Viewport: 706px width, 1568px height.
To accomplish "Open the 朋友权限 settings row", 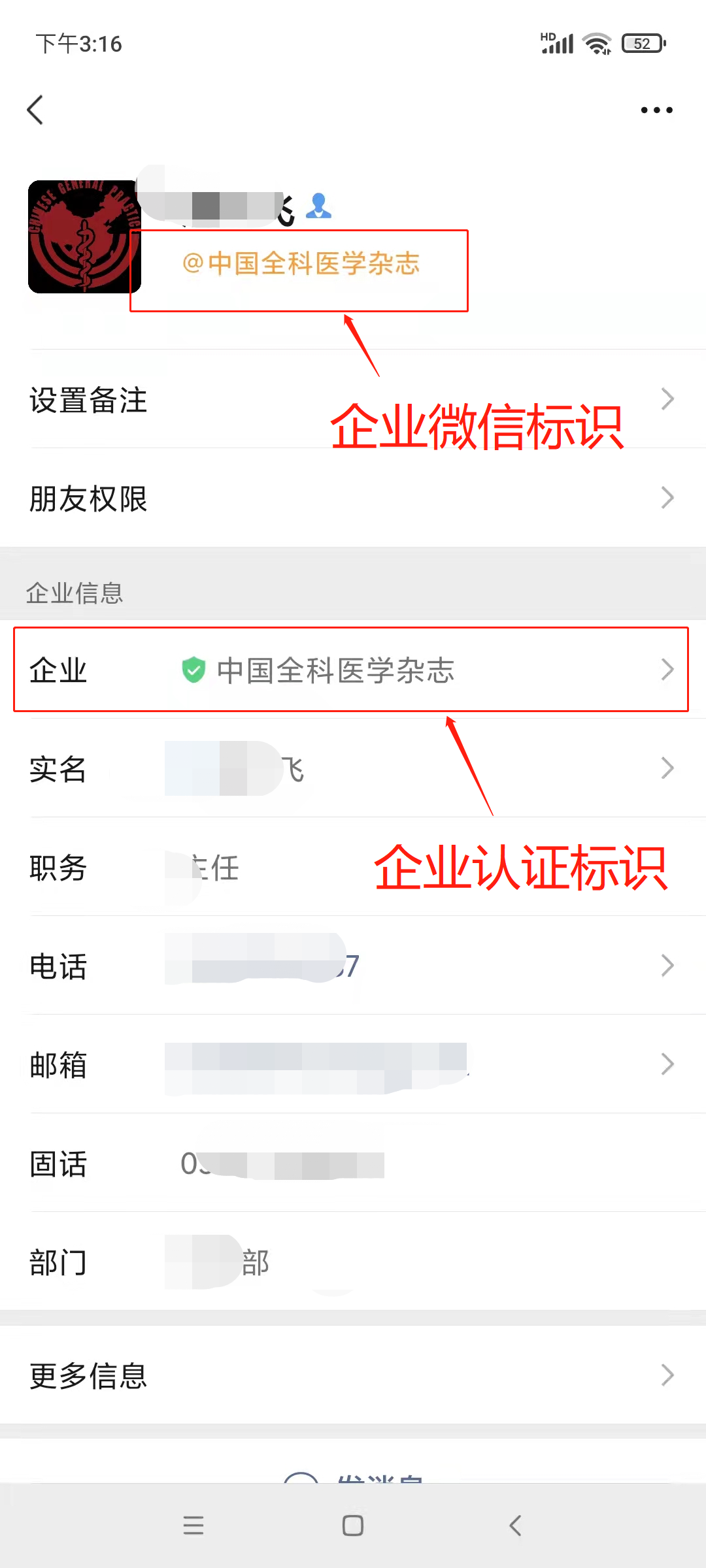I will tap(353, 498).
